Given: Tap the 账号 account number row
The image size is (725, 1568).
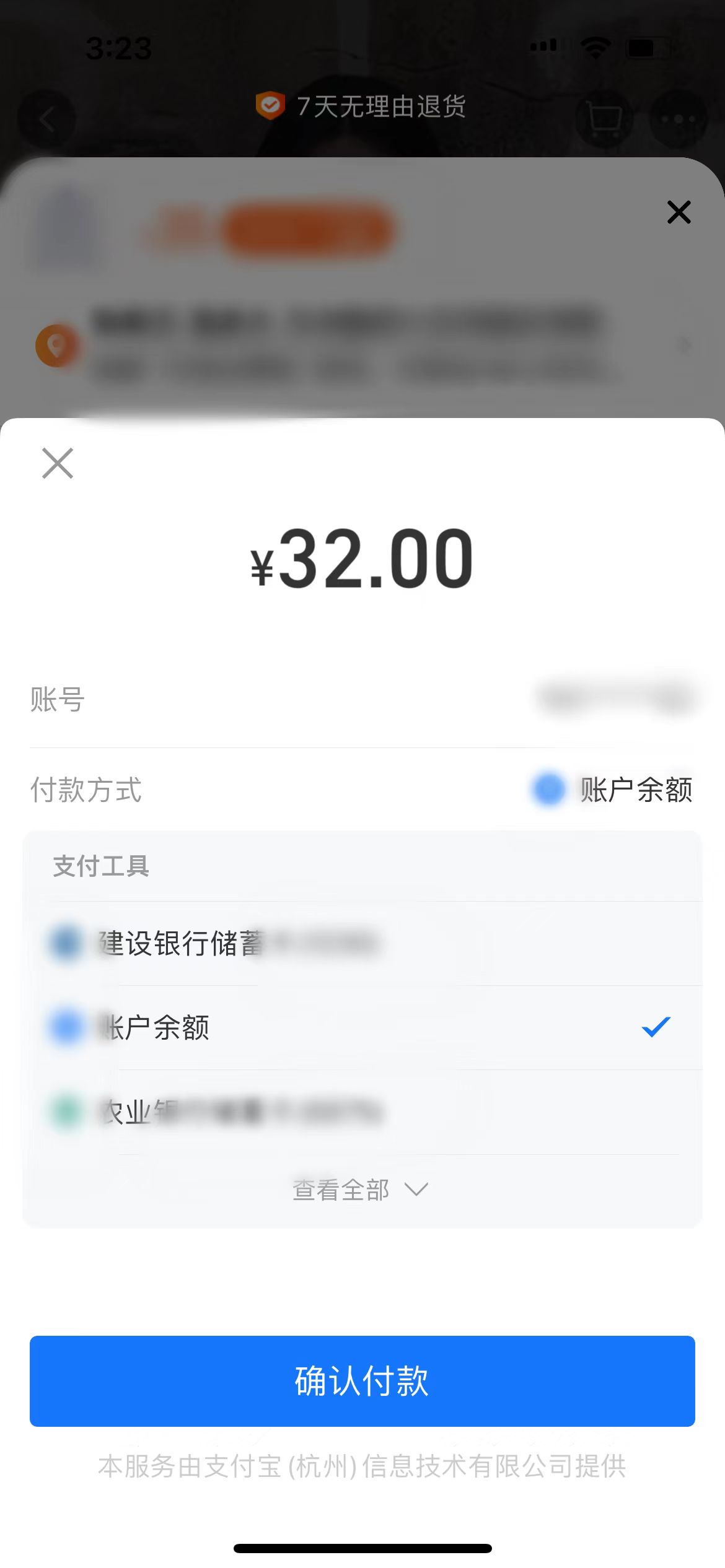Looking at the screenshot, I should point(362,701).
